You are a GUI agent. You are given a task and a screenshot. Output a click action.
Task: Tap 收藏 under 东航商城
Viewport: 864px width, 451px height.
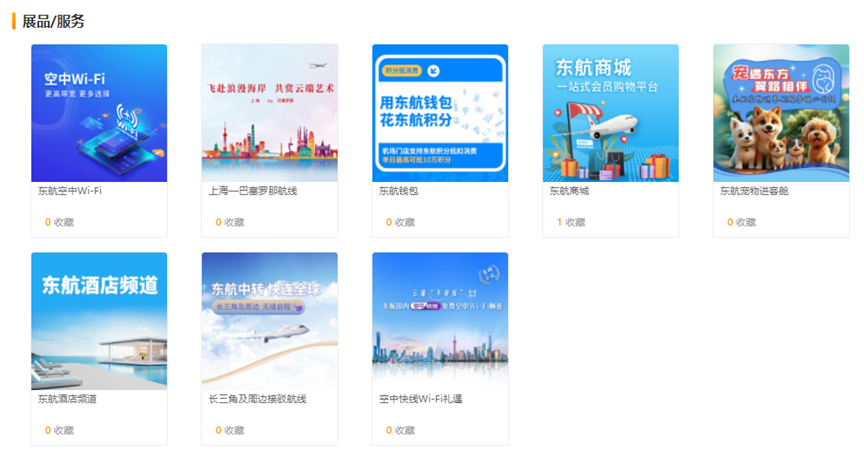pyautogui.click(x=575, y=222)
